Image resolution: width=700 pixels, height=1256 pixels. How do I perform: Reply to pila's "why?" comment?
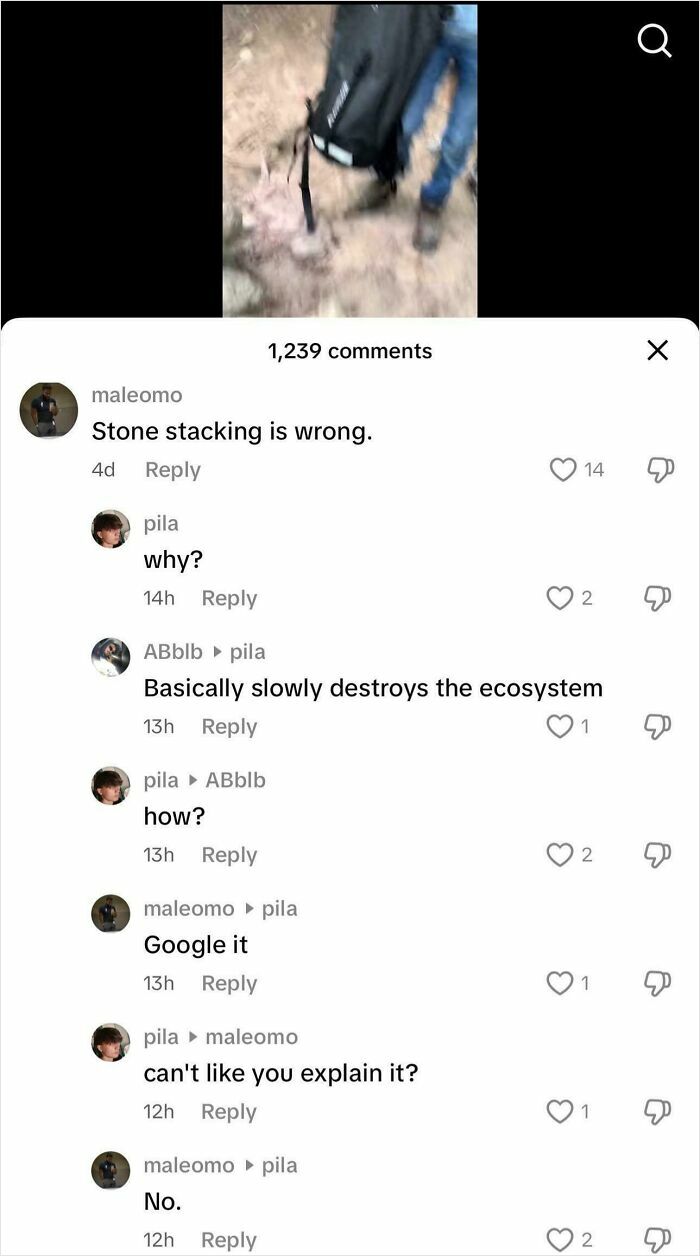pos(229,598)
